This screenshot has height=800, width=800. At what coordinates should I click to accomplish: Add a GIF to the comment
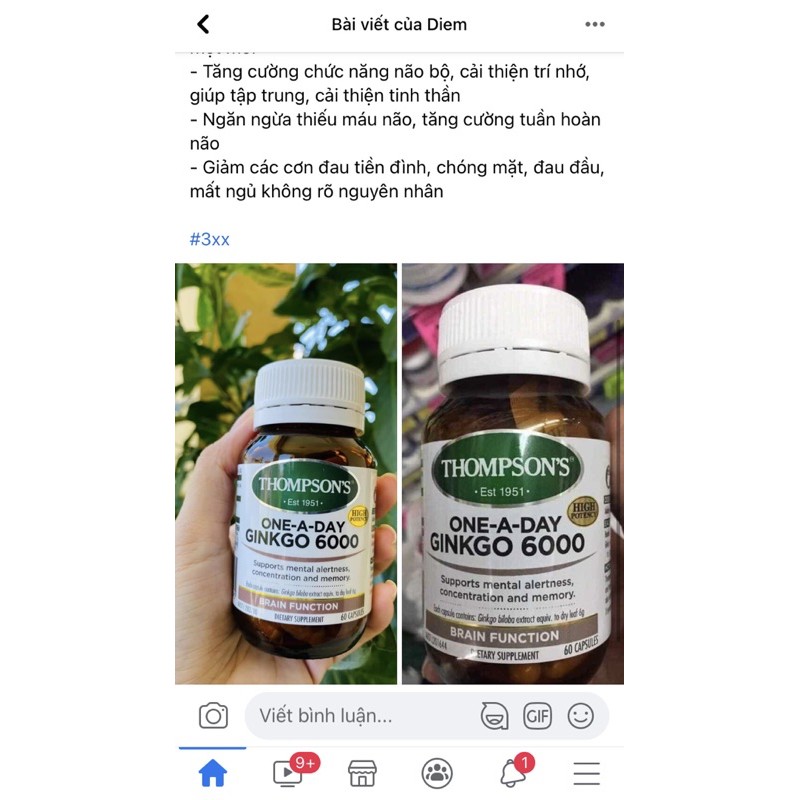pyautogui.click(x=537, y=716)
